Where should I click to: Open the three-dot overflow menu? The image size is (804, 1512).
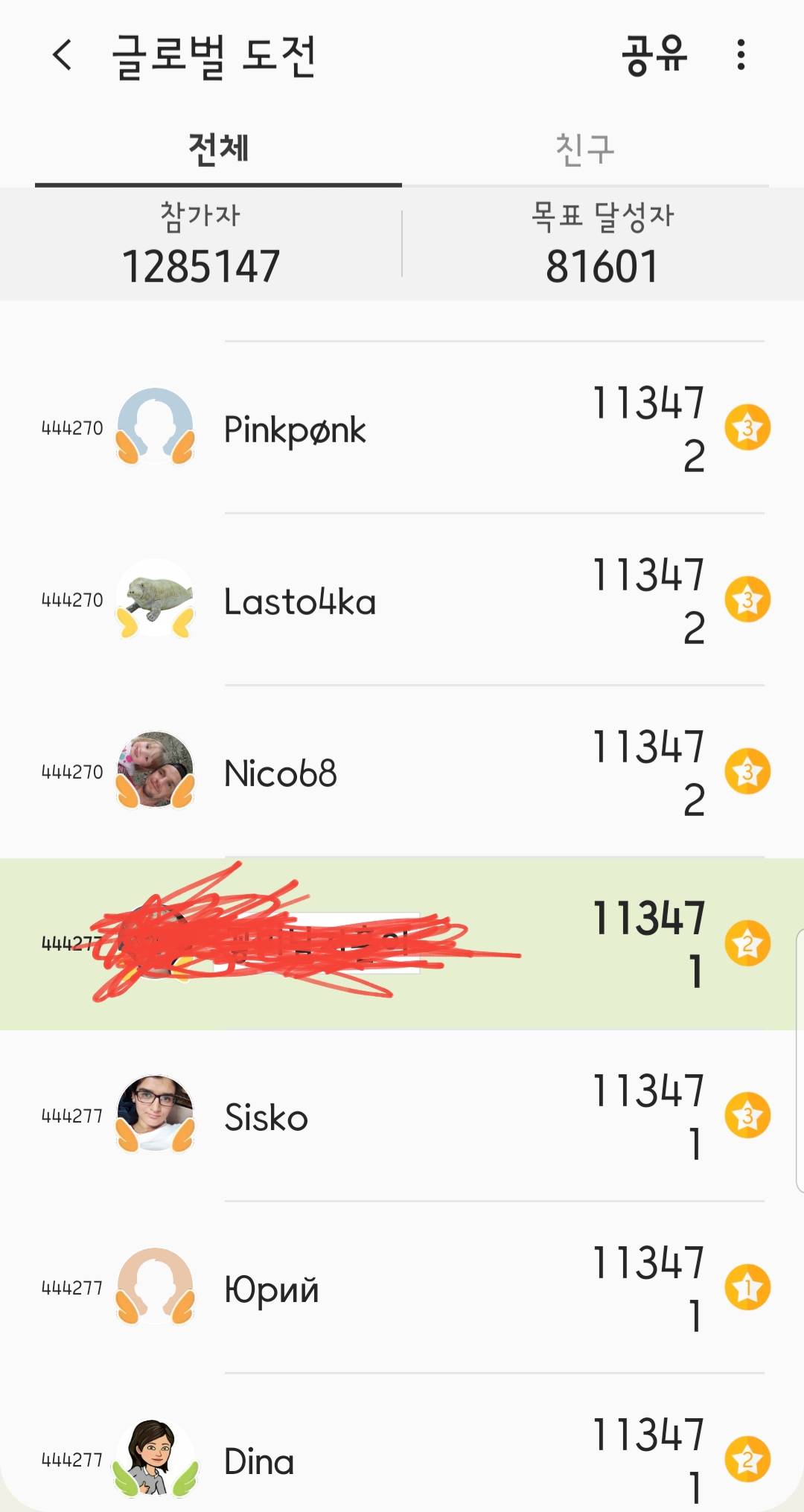tap(740, 56)
